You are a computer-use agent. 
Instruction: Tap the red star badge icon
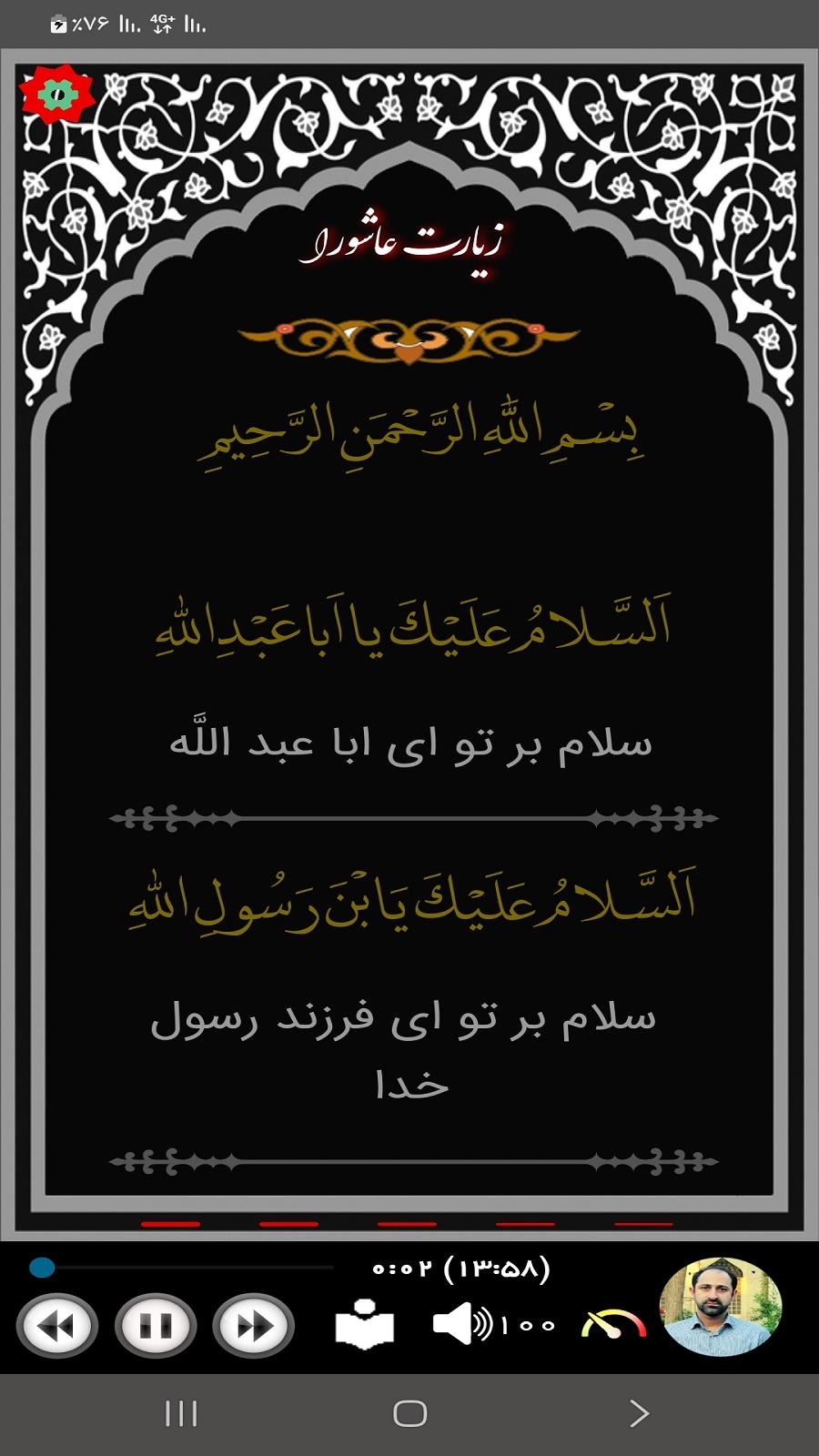point(56,93)
